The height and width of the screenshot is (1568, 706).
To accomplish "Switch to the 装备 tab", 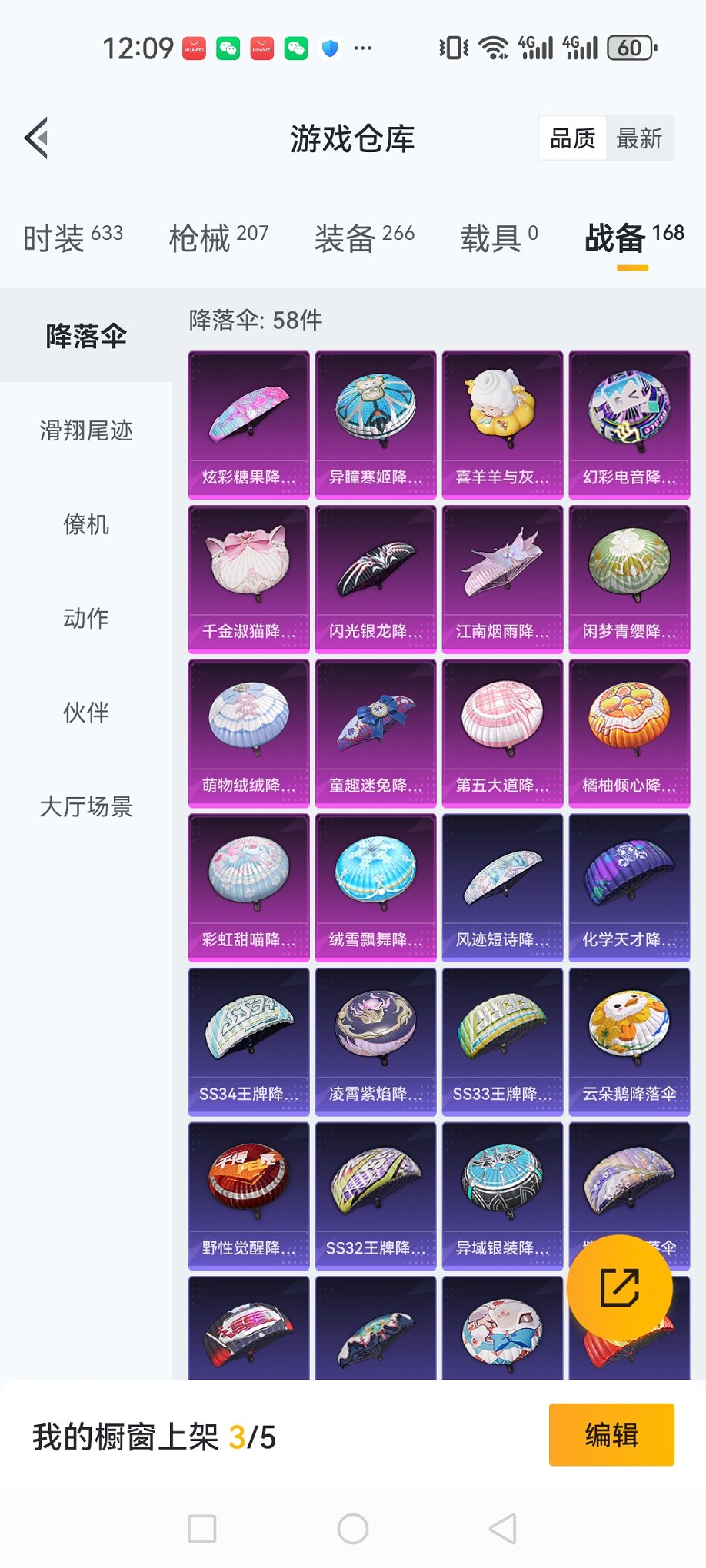I will coord(364,238).
